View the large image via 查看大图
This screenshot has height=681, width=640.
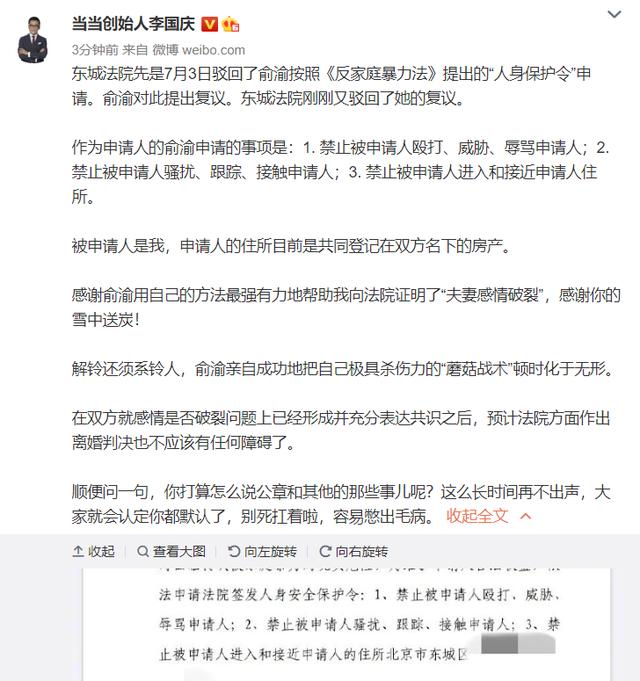click(x=172, y=551)
